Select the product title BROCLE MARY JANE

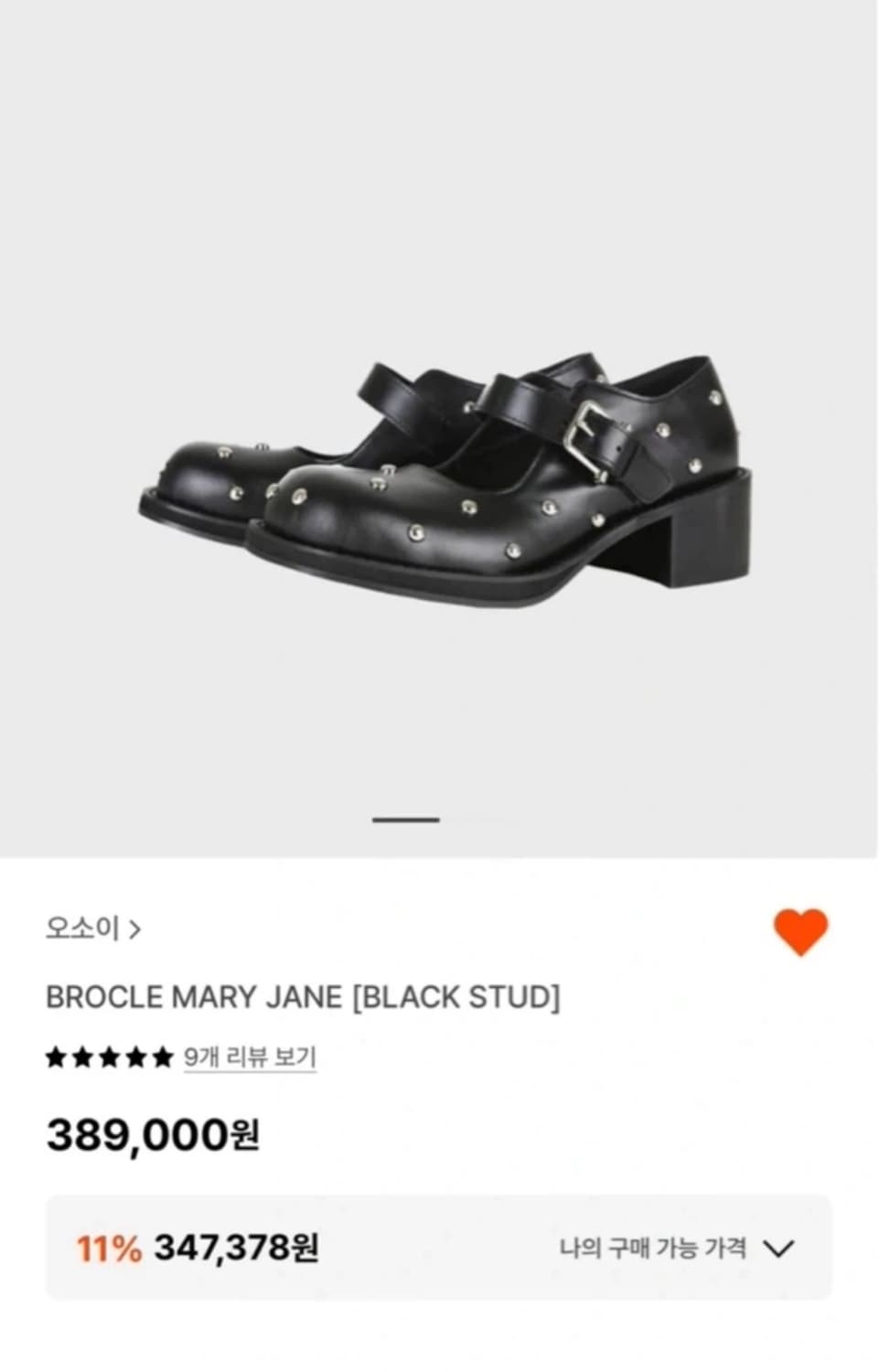click(x=303, y=997)
